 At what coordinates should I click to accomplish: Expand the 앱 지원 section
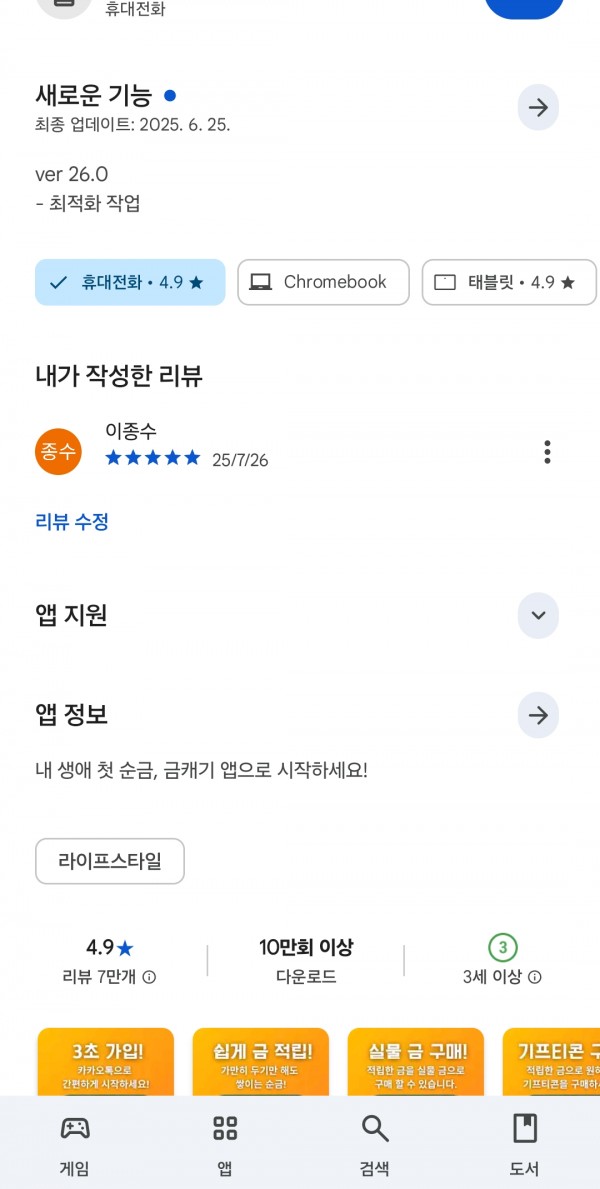(538, 615)
